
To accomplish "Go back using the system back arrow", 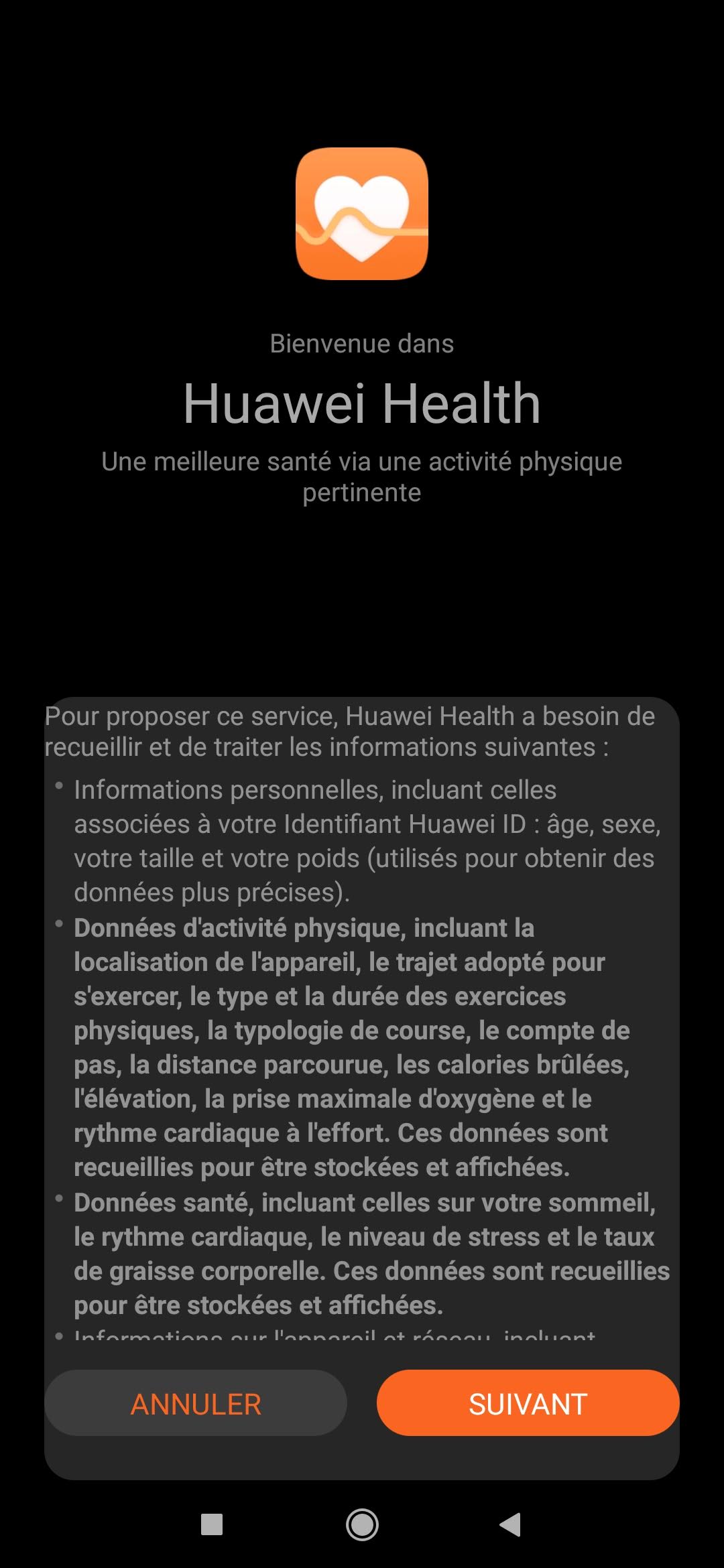I will tap(511, 1524).
